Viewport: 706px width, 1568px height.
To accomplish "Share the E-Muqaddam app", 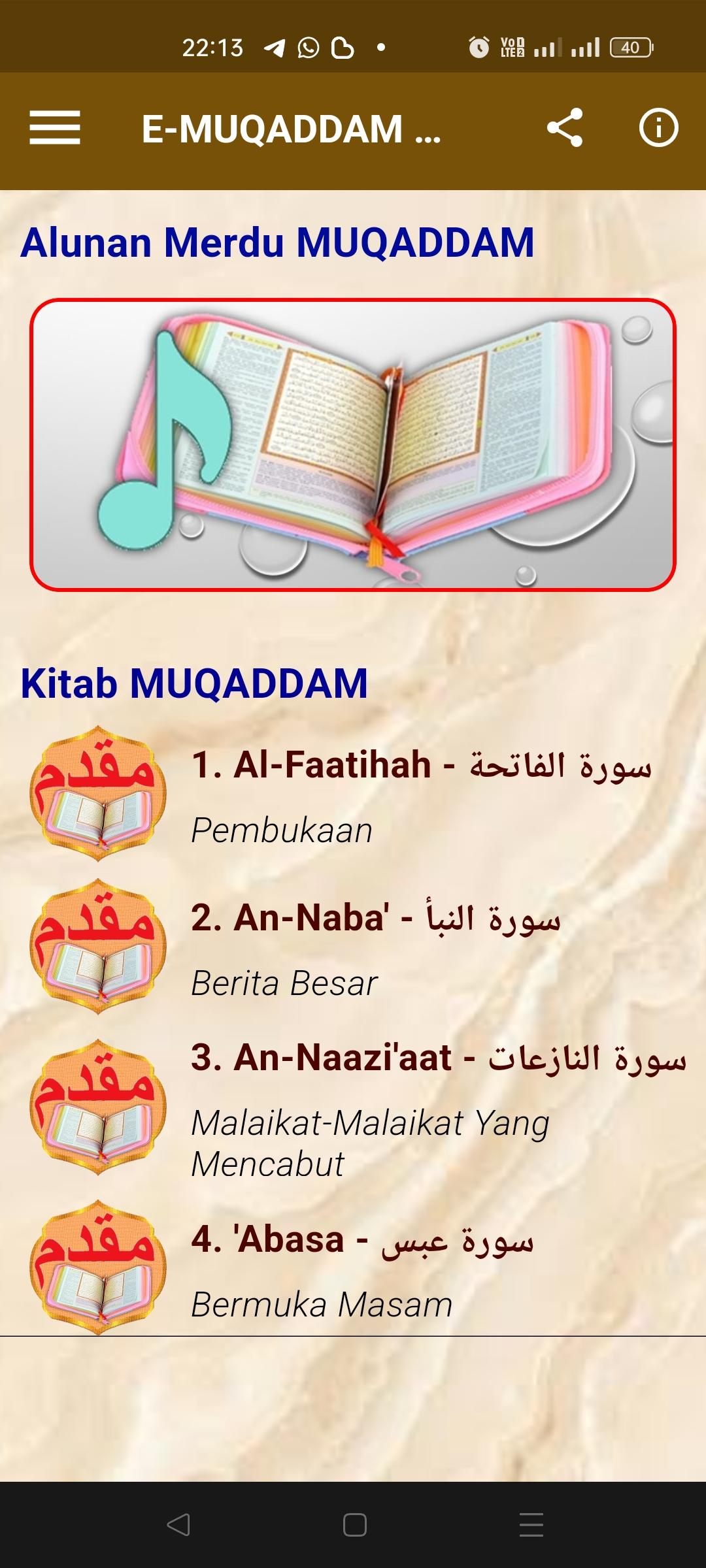I will click(x=565, y=127).
